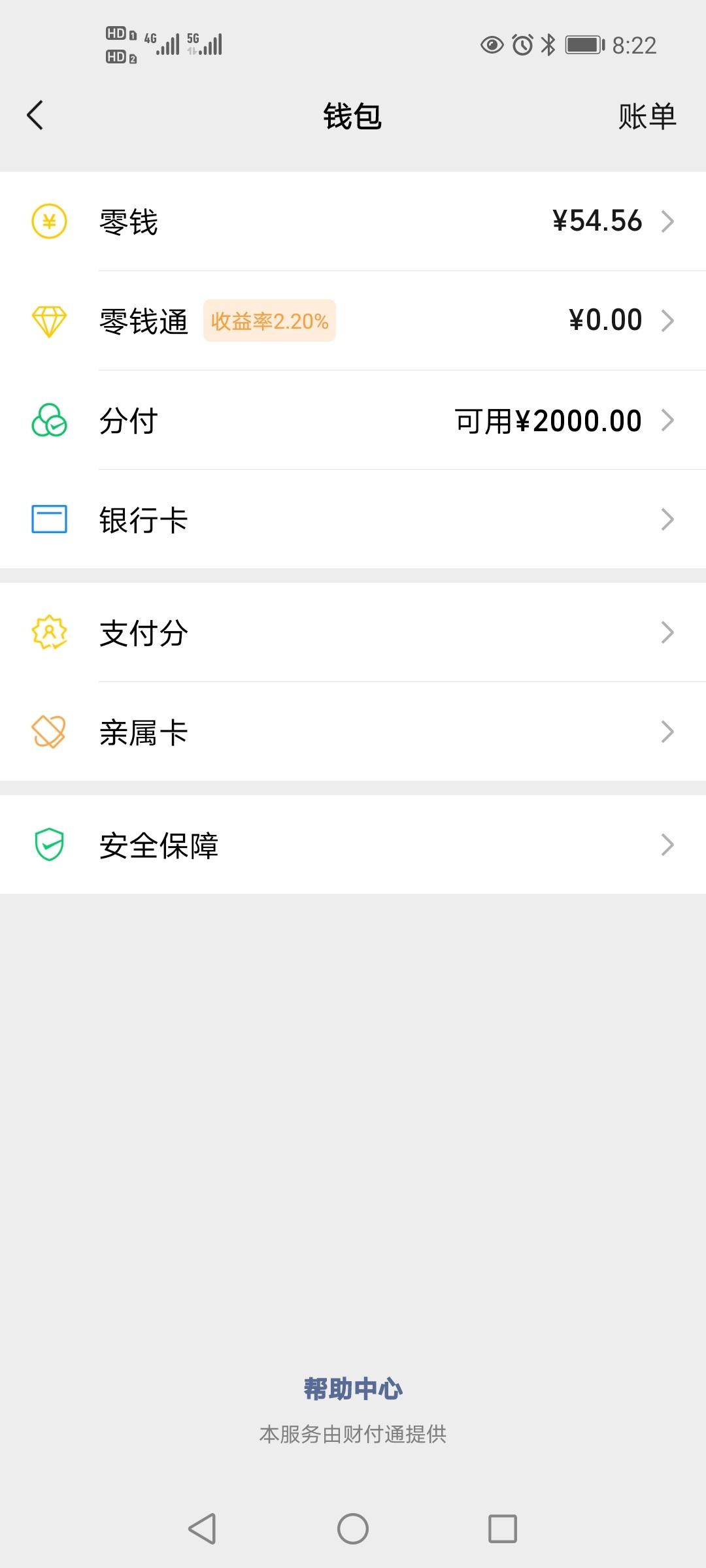706x1568 pixels.
Task: Tap the system recent apps button
Action: [503, 1529]
